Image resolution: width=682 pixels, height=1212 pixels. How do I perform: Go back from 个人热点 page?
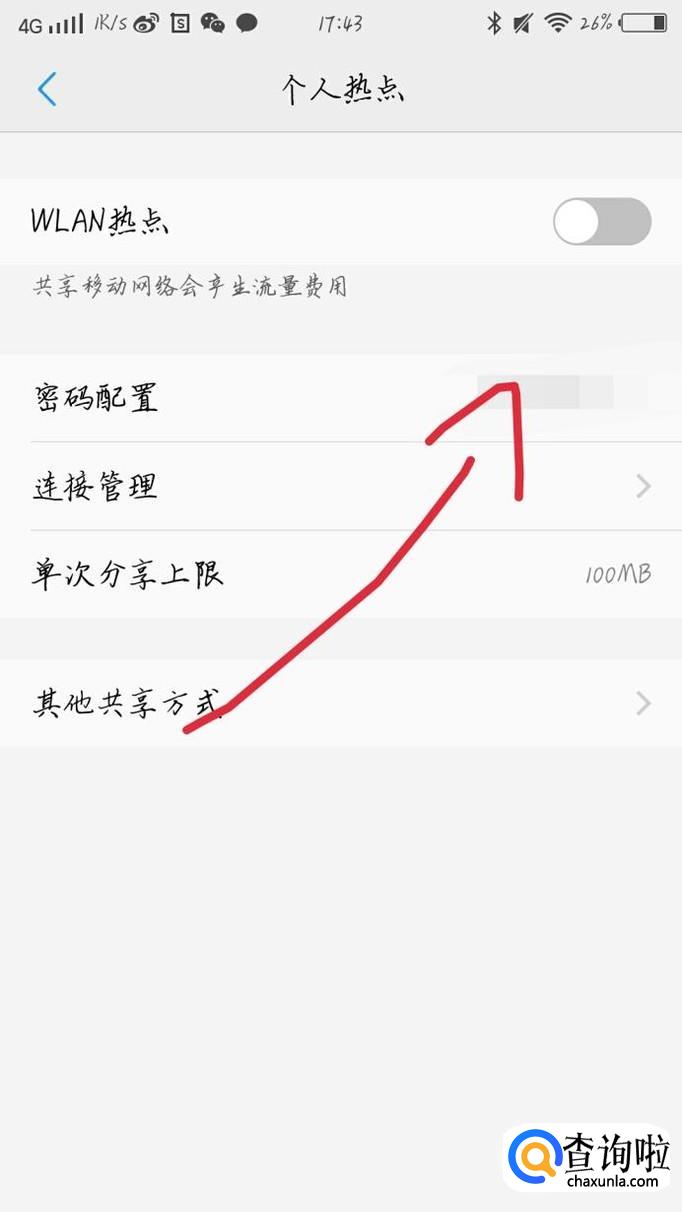pos(47,89)
